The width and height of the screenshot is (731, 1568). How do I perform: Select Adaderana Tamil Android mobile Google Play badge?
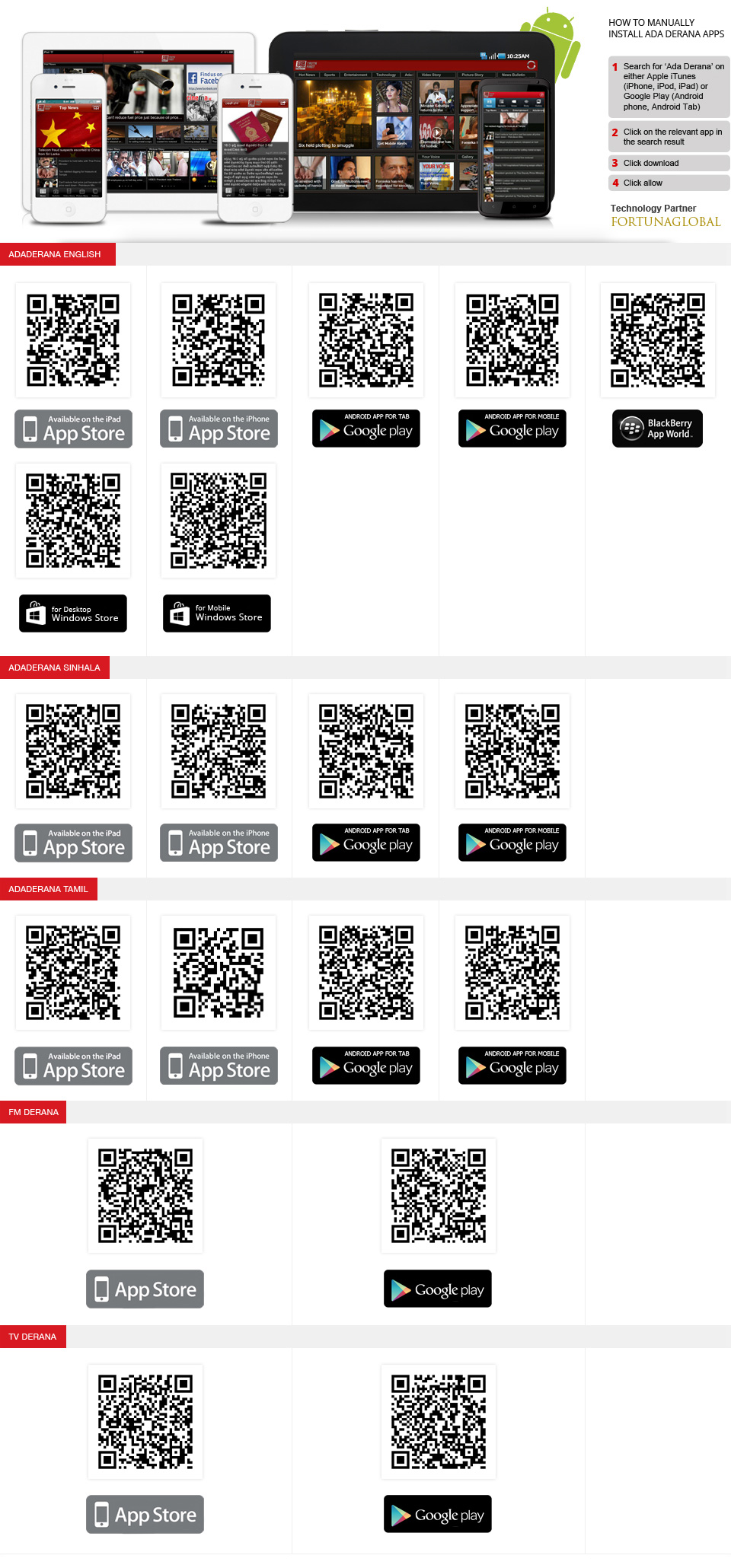[x=512, y=1066]
